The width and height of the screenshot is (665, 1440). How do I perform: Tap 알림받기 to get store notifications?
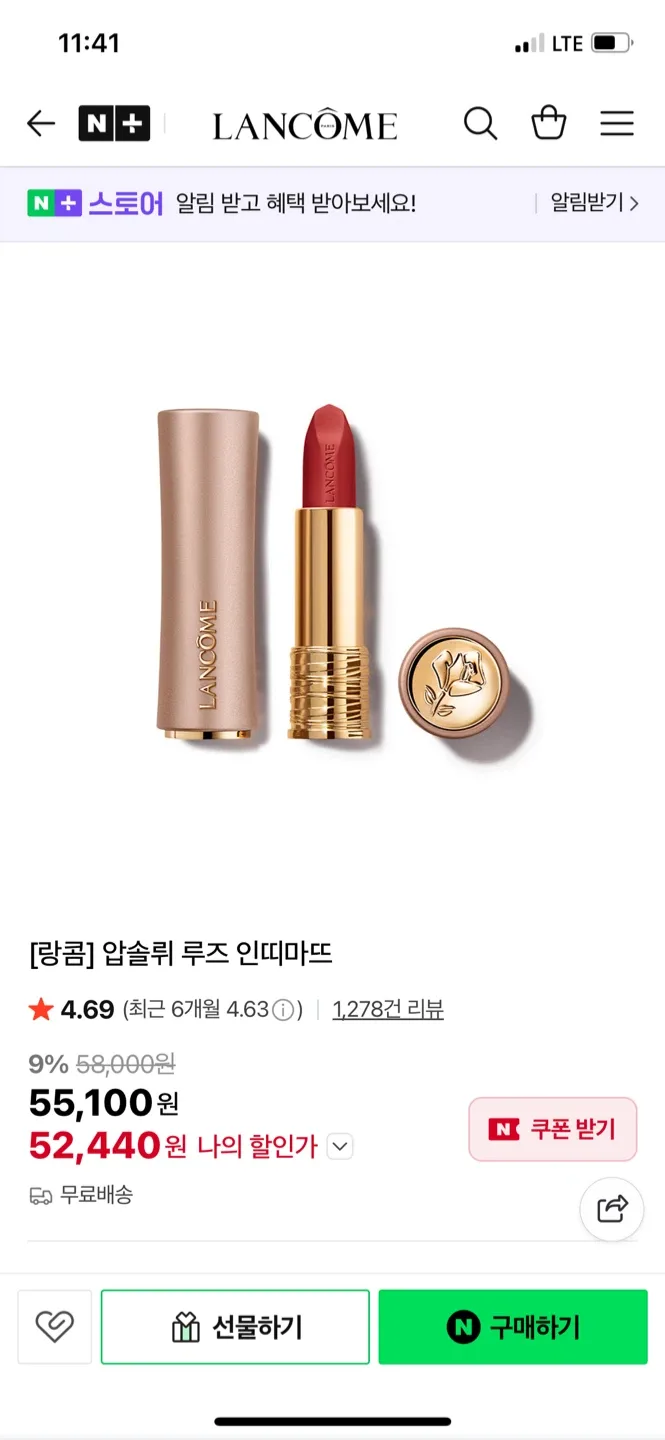pyautogui.click(x=594, y=203)
